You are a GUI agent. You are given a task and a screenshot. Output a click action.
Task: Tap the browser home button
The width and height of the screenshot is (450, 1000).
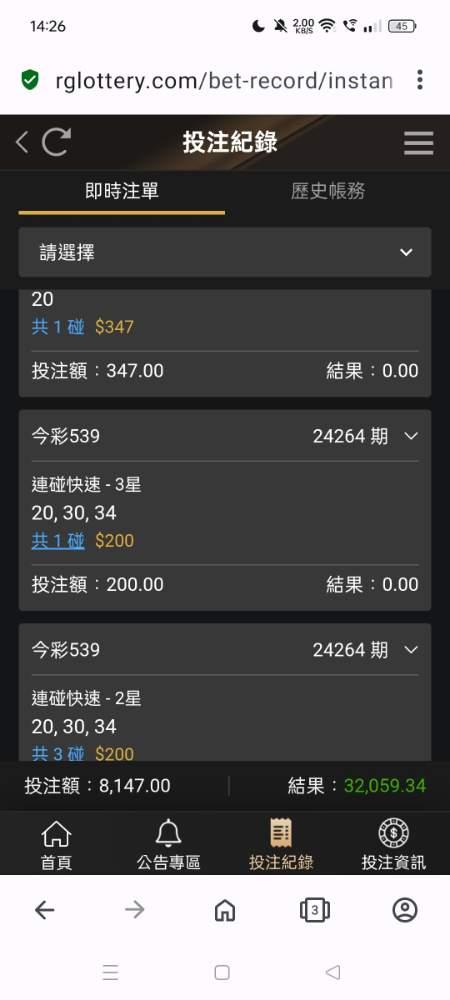coord(224,910)
